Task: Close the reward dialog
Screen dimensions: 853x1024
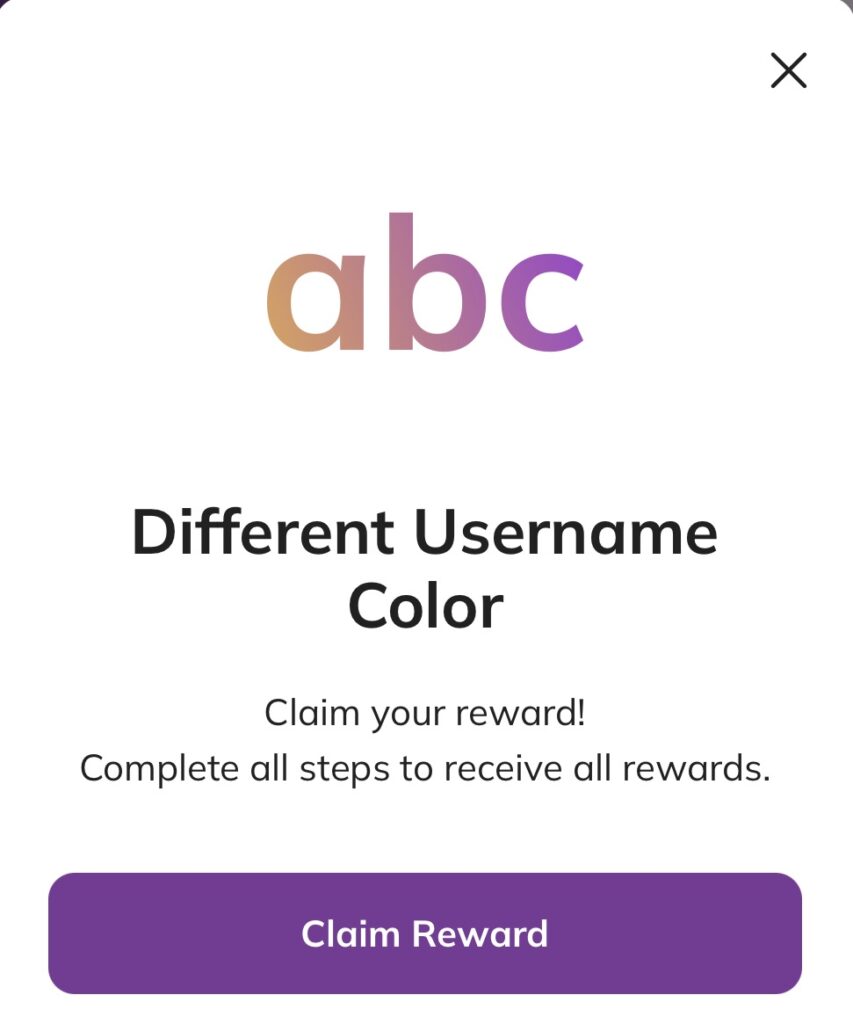Action: pos(788,71)
